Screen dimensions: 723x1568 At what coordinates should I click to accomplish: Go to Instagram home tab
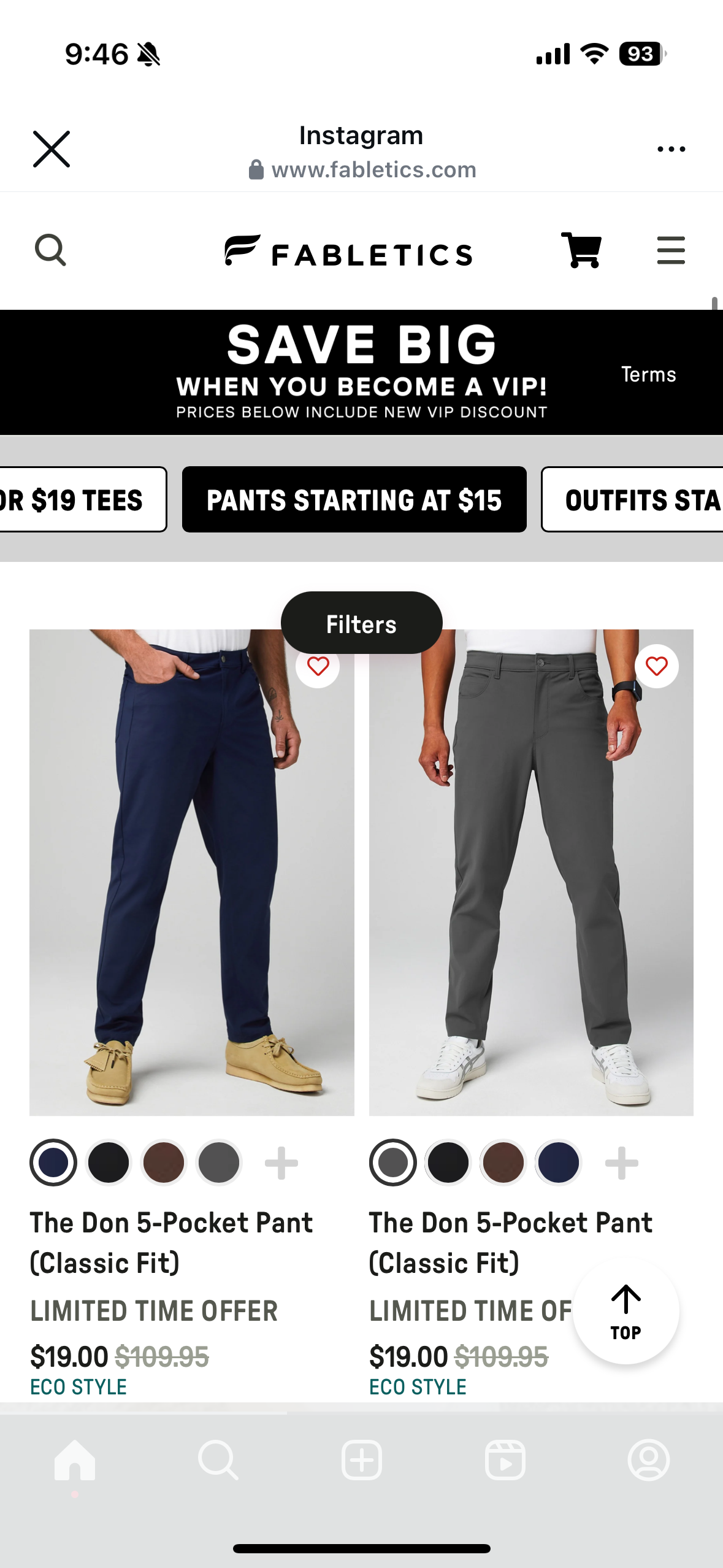(75, 1461)
